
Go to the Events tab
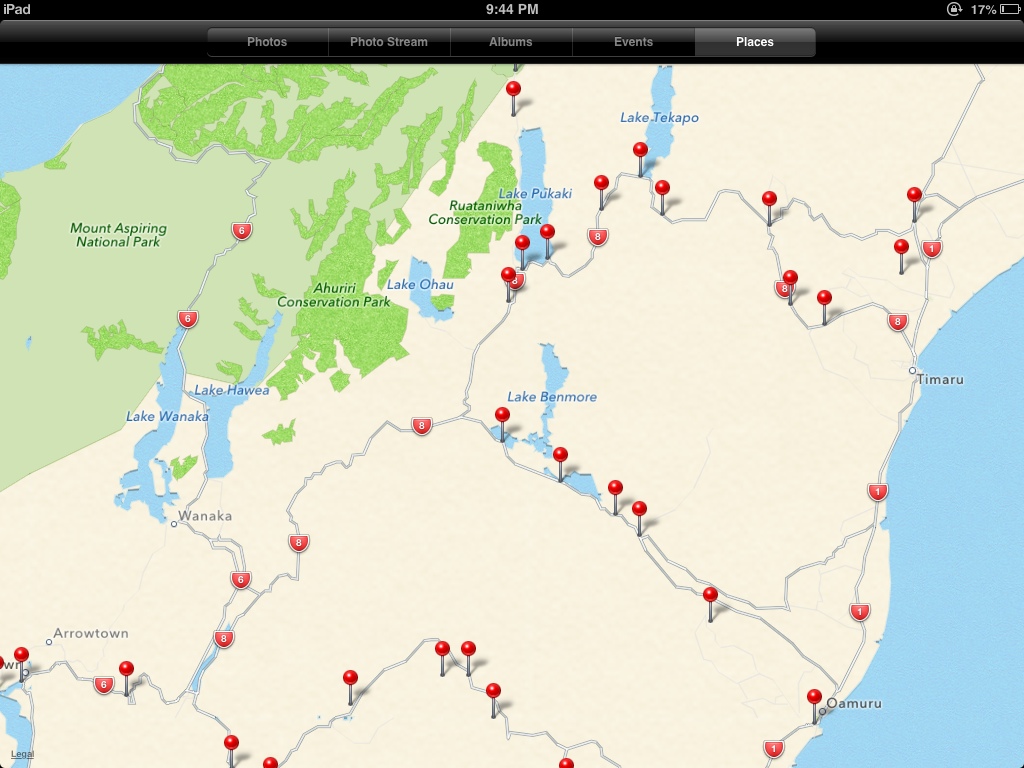coord(633,42)
